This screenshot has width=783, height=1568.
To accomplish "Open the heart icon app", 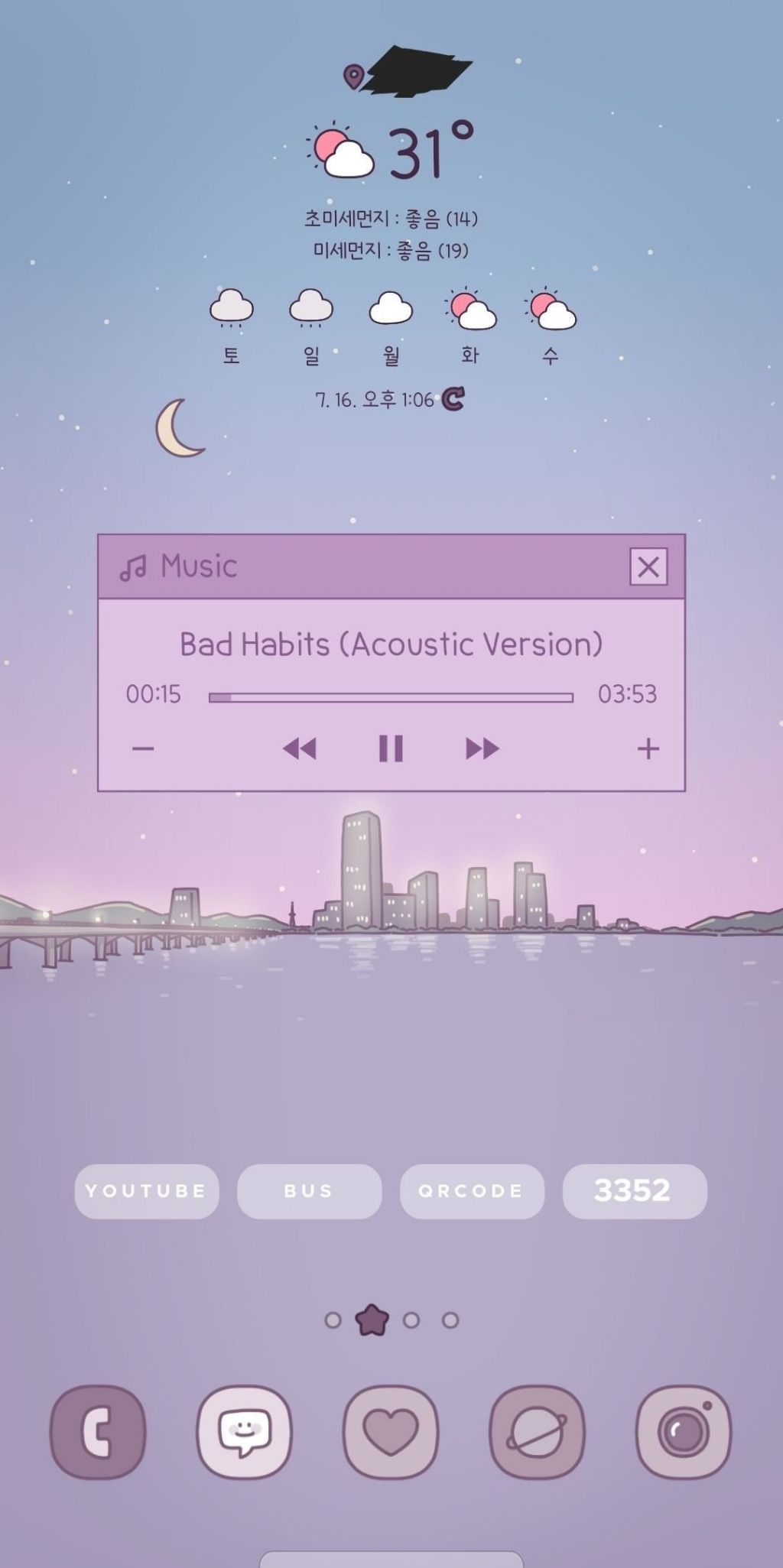I will point(391,1431).
